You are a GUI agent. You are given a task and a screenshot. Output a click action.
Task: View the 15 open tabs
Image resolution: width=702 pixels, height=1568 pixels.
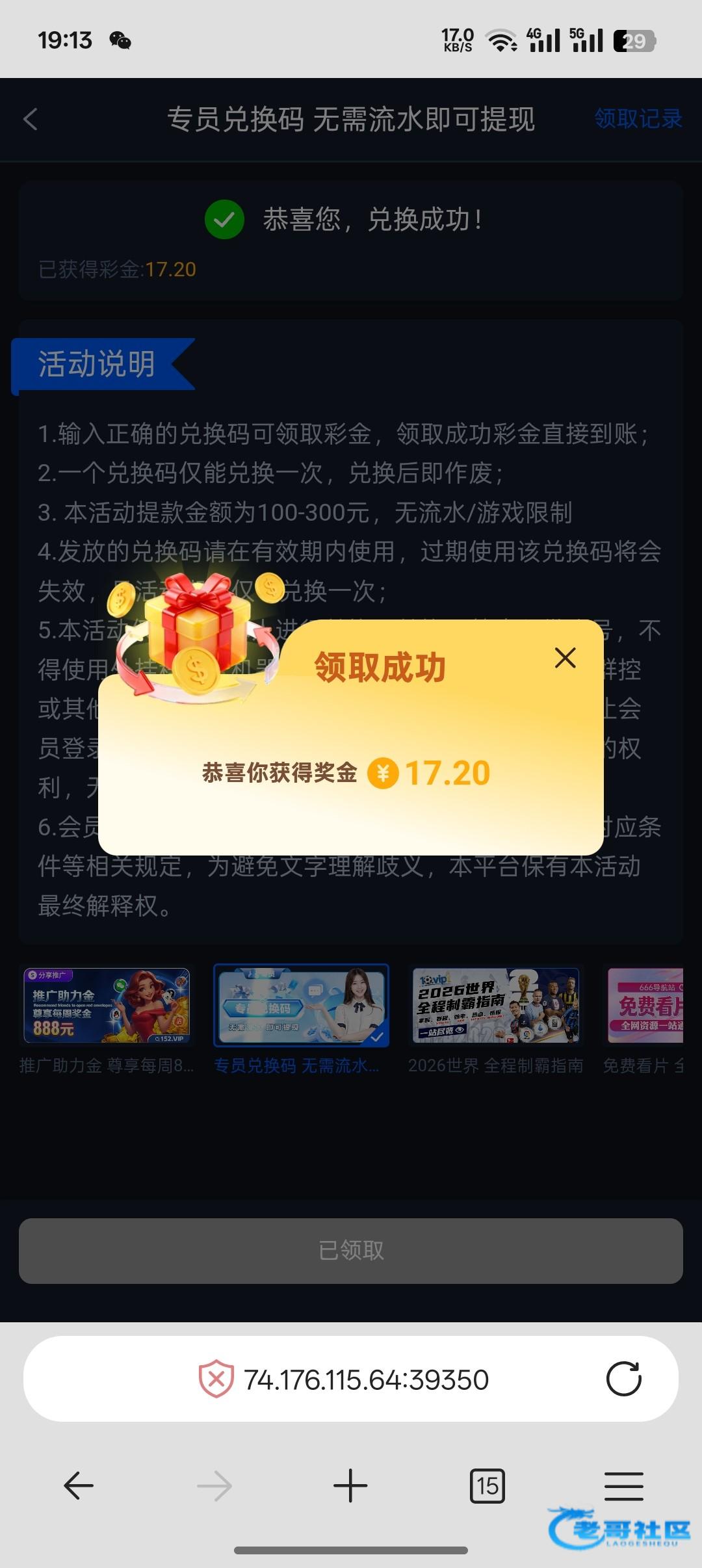click(487, 1486)
